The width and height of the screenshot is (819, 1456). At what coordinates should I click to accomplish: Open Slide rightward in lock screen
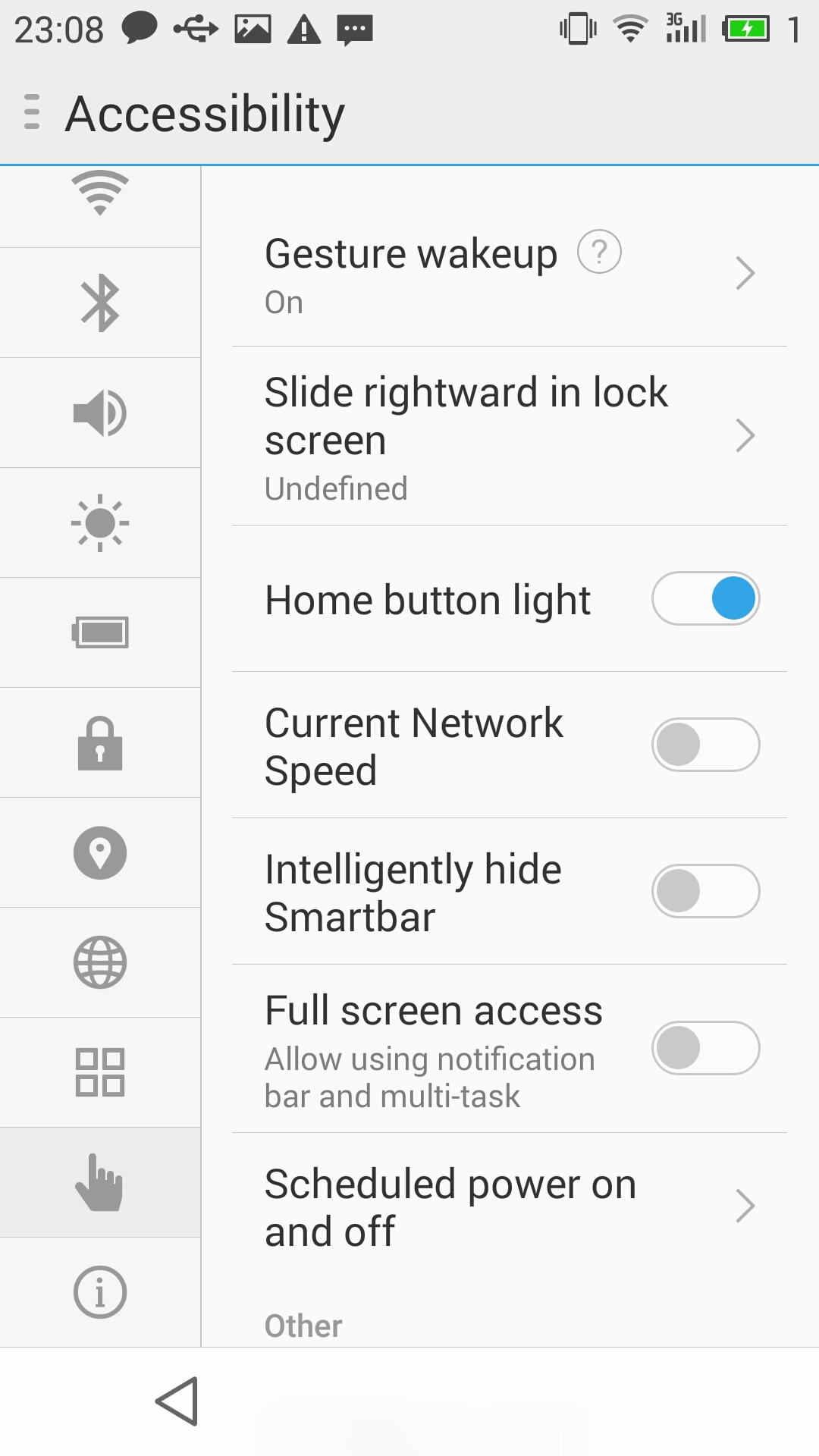(510, 436)
